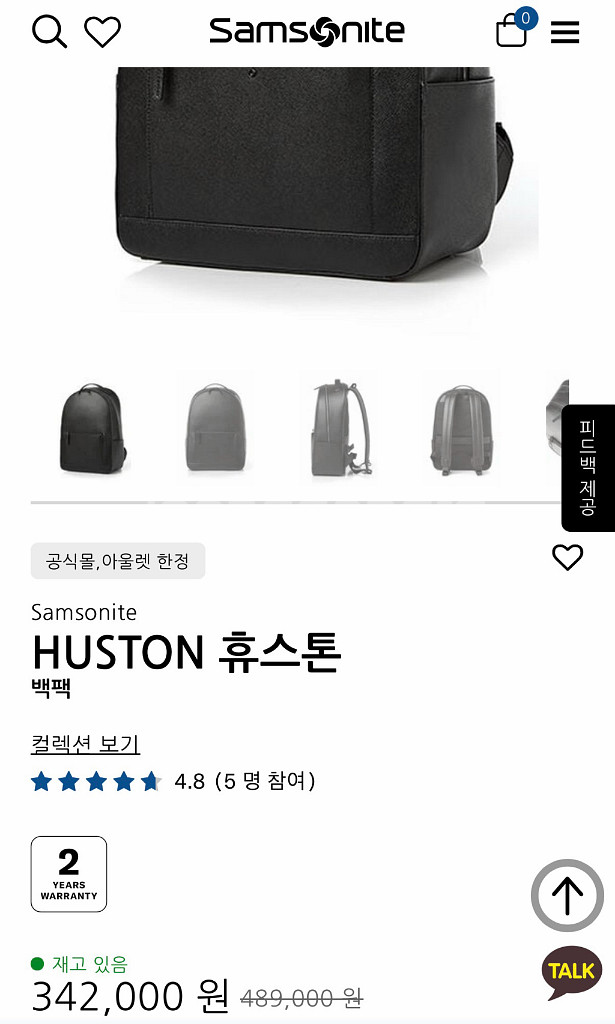Image resolution: width=615 pixels, height=1024 pixels.
Task: Open the 피드백 제공 feedback tab
Action: tap(588, 468)
